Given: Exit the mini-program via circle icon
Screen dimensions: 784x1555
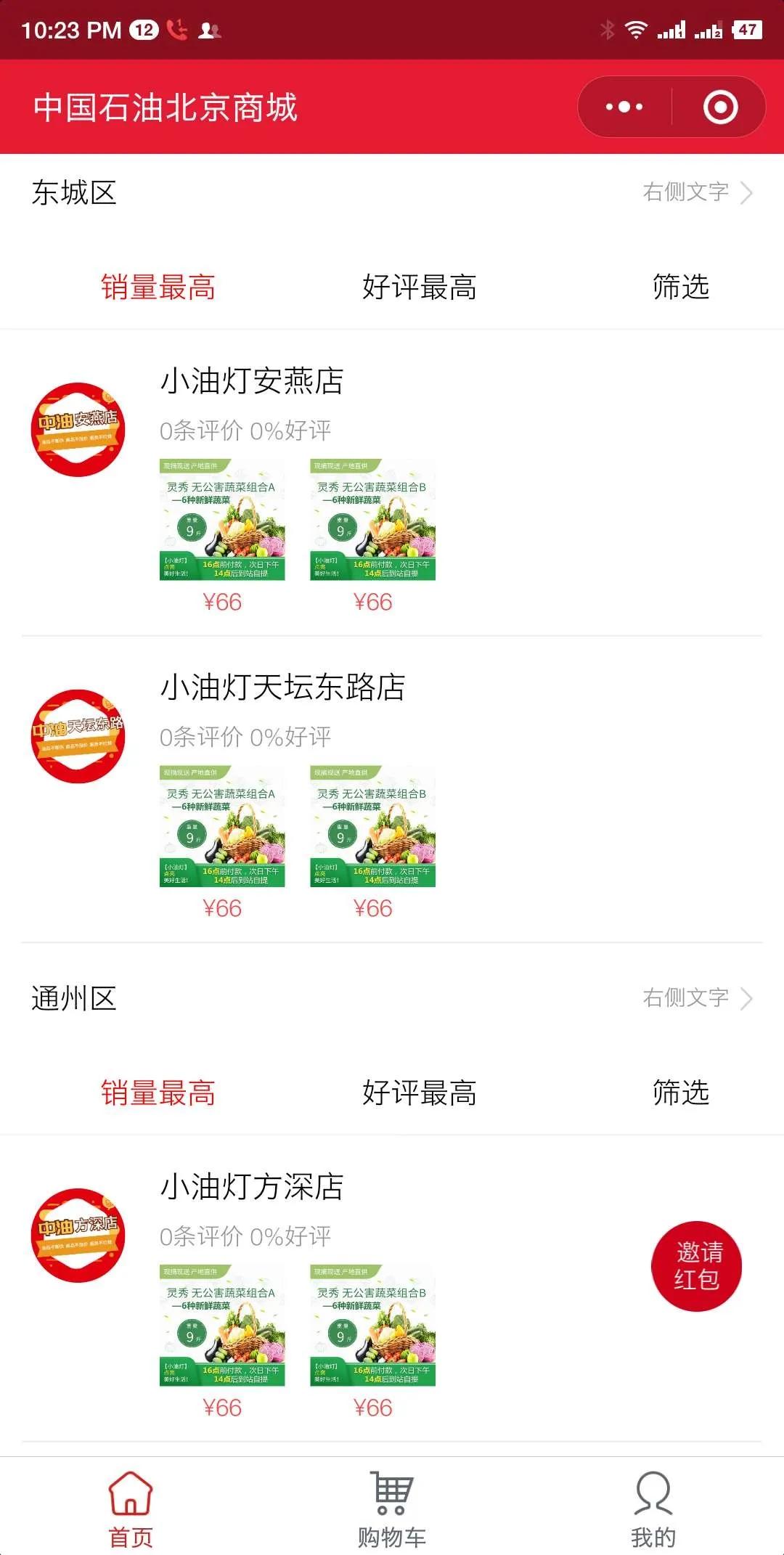Looking at the screenshot, I should click(x=721, y=105).
